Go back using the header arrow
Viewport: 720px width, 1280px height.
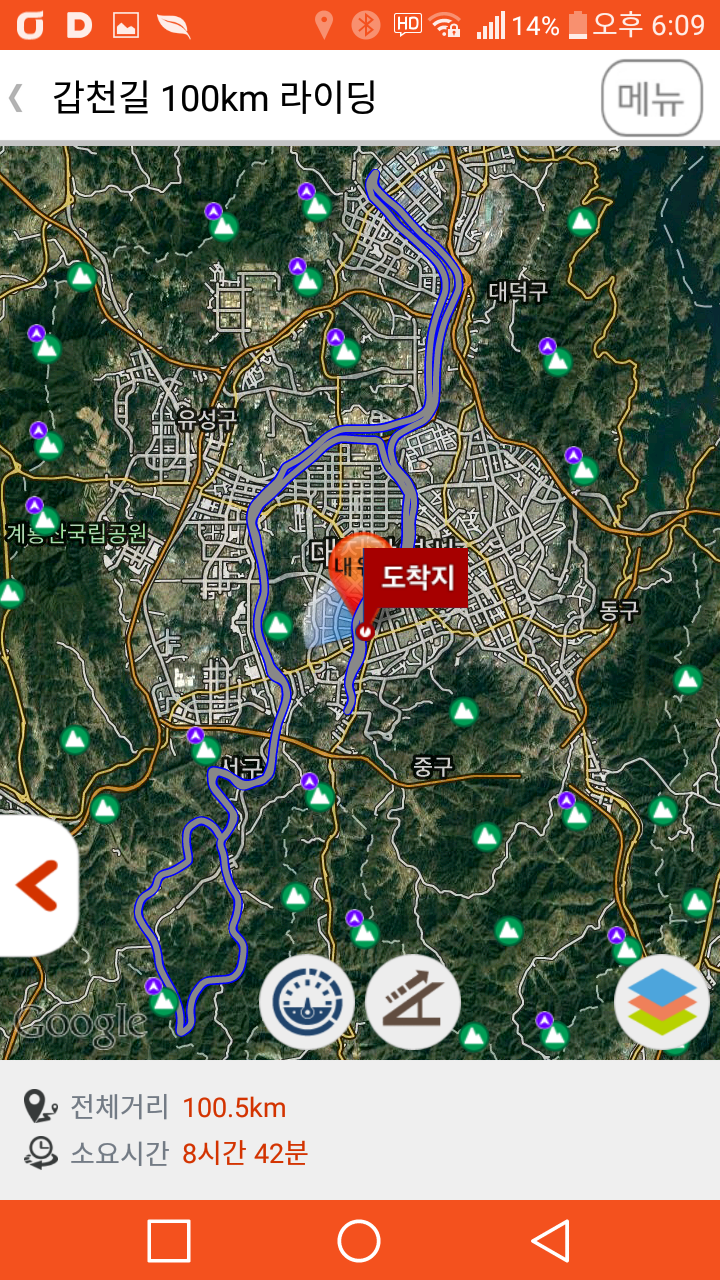coord(16,98)
